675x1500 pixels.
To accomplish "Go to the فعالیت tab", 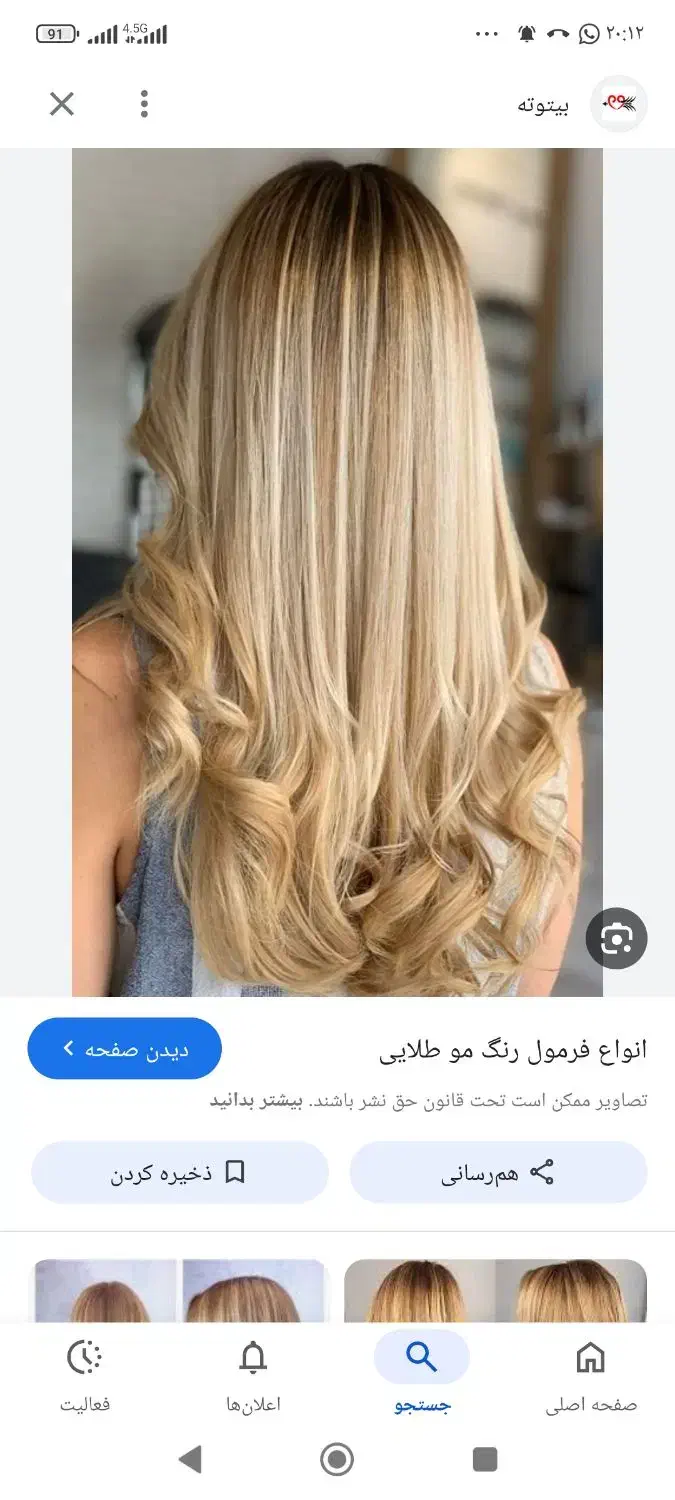I will (85, 1376).
